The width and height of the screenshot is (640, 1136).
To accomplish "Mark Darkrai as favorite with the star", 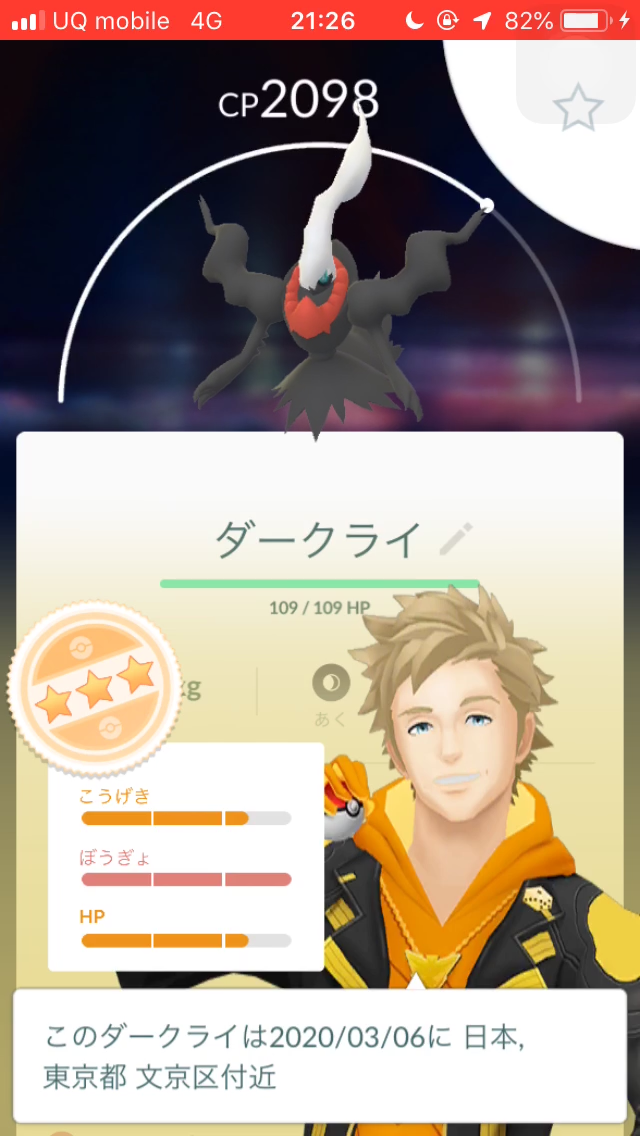I will [577, 107].
